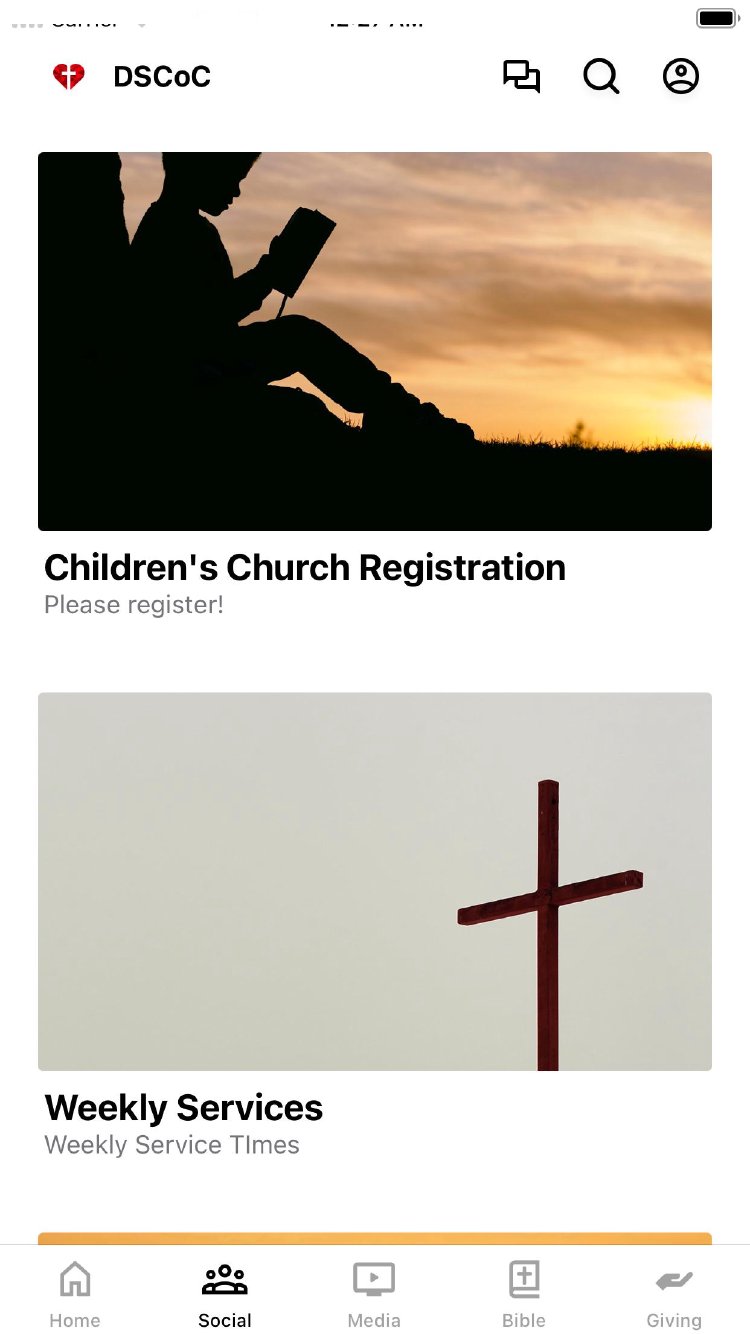Switch to the Media tab
Screen dimensions: 750x1334
tap(374, 1294)
